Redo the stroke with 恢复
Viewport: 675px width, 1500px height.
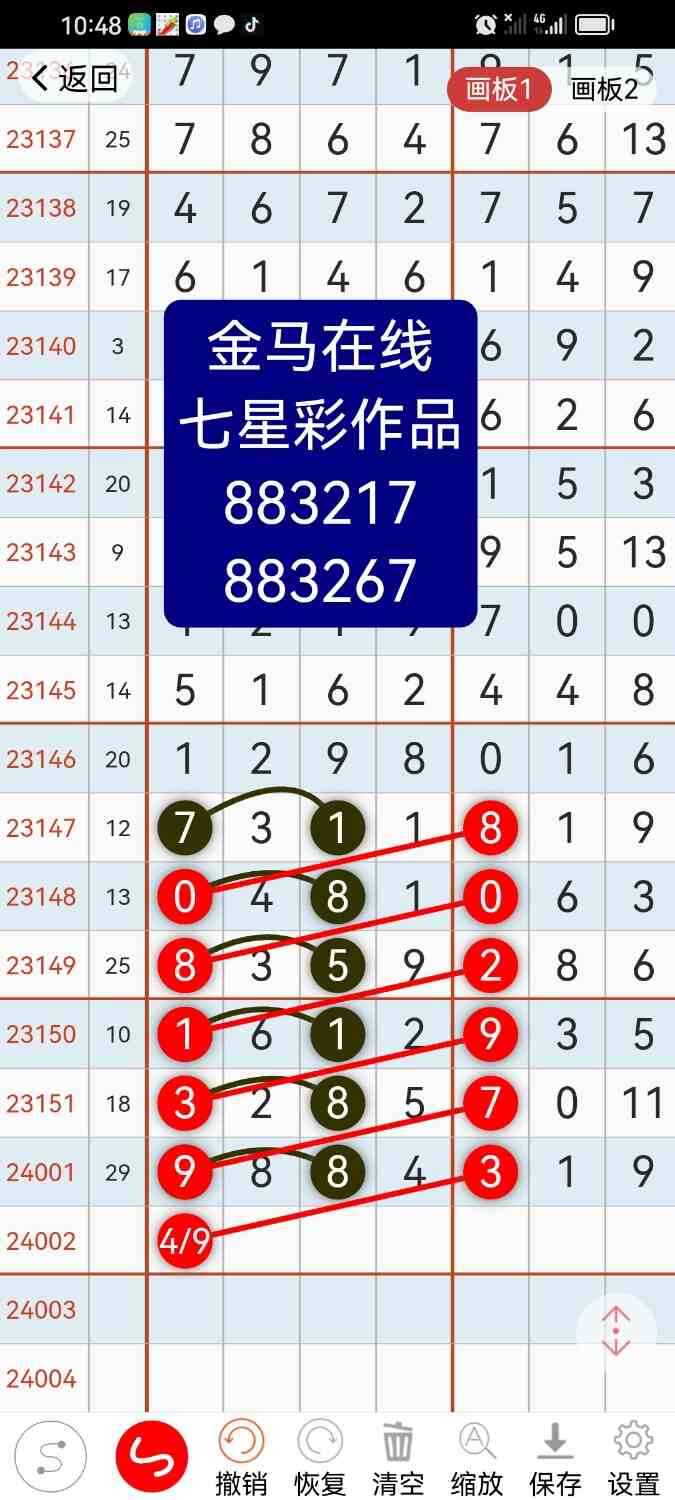coord(319,1457)
